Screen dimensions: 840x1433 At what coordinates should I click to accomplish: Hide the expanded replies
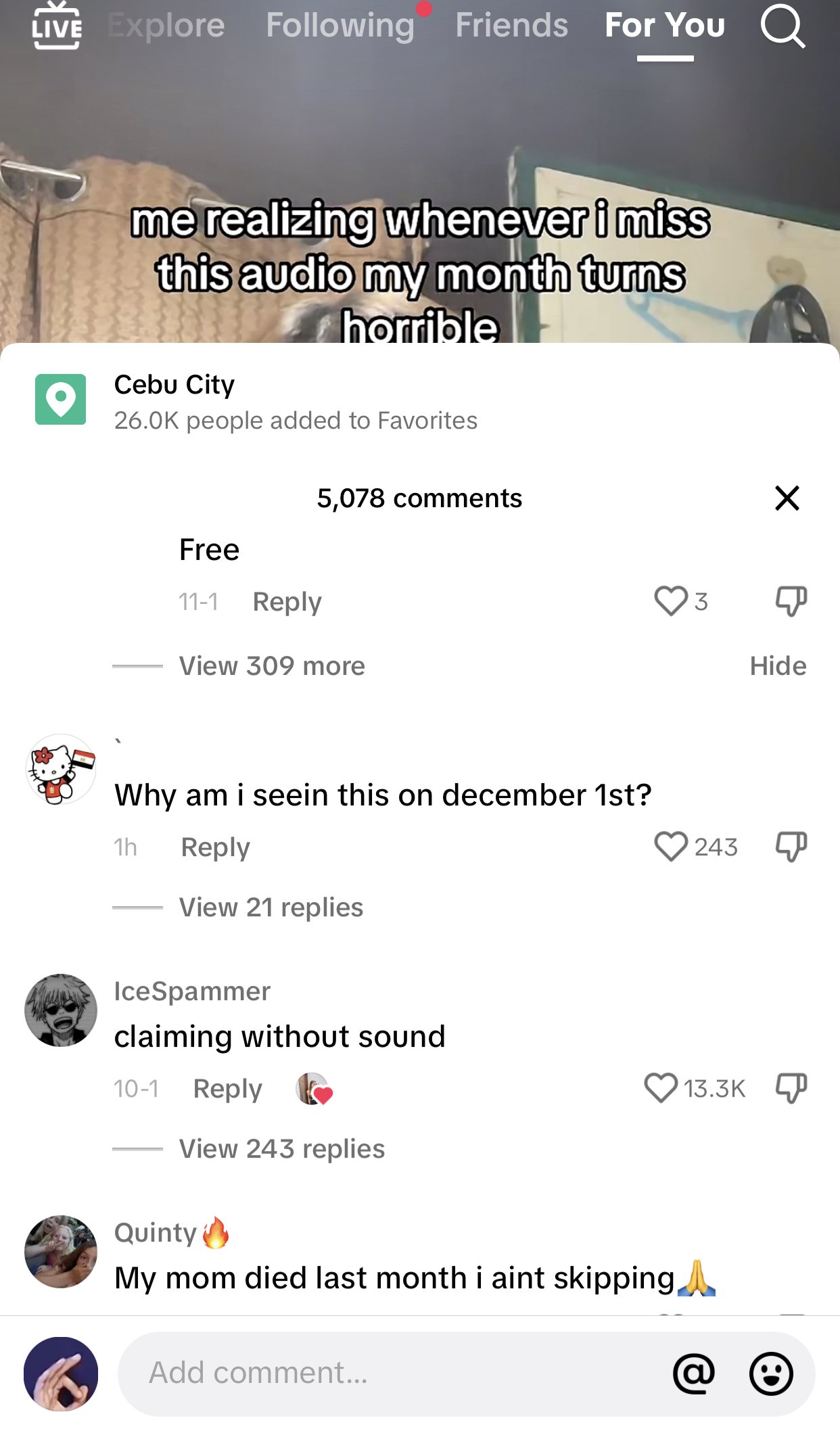[778, 666]
